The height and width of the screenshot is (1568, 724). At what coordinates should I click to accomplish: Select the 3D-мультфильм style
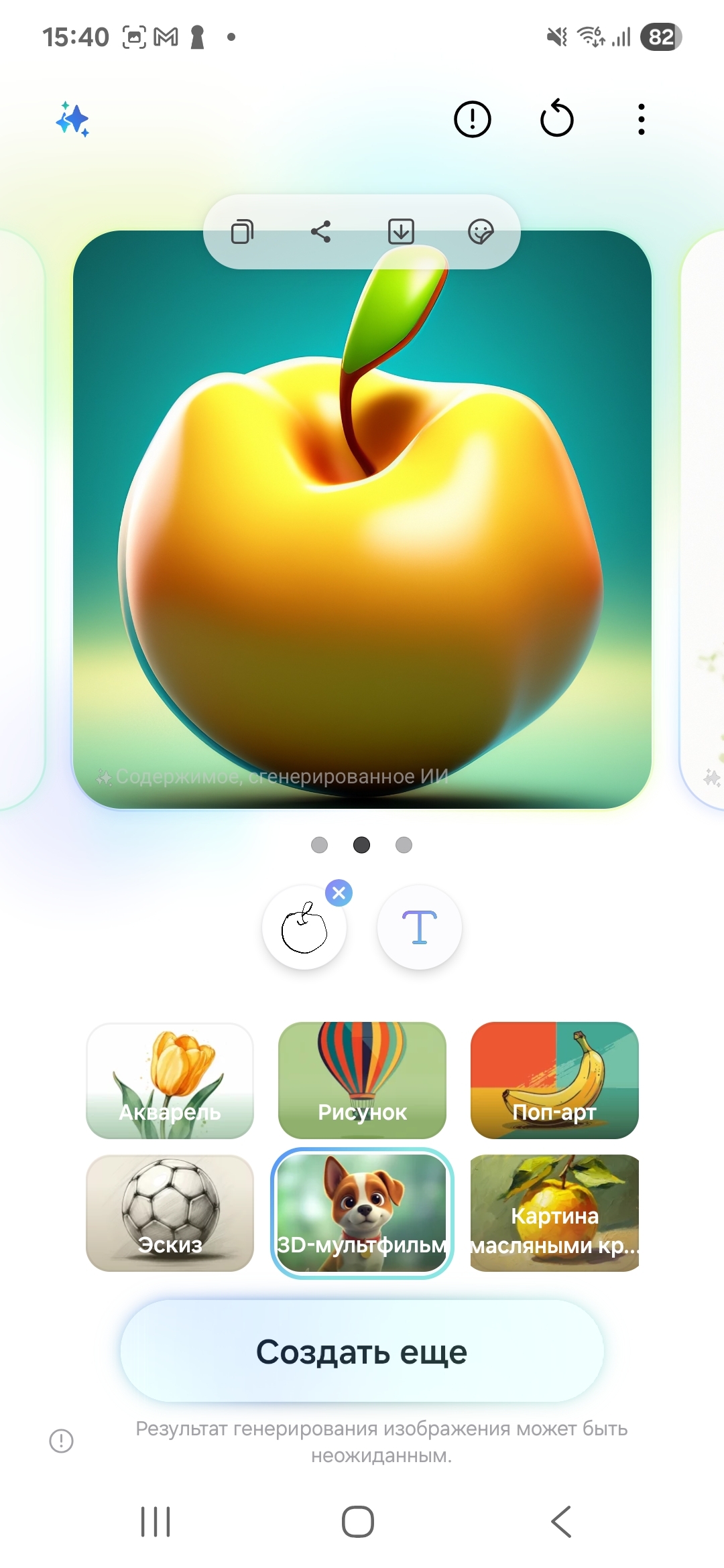pos(362,1213)
